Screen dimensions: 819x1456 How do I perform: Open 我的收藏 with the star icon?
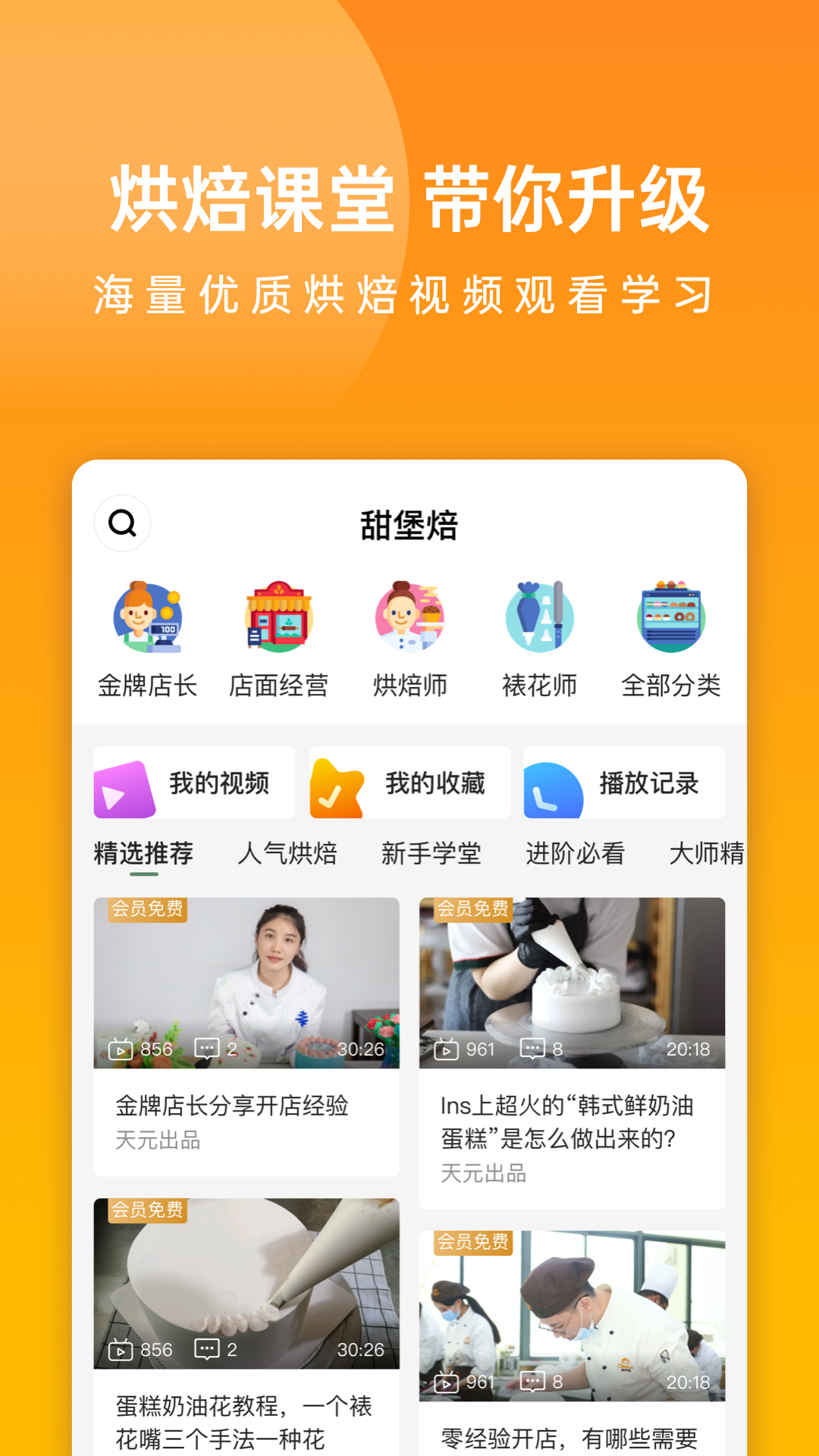pyautogui.click(x=409, y=783)
